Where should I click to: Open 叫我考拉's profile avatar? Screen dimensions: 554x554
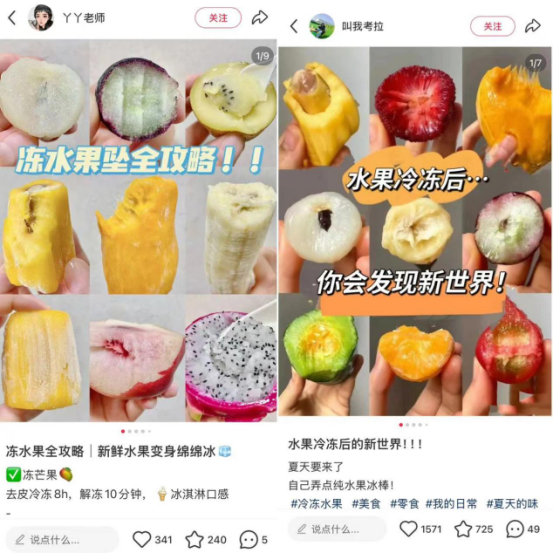pos(322,26)
